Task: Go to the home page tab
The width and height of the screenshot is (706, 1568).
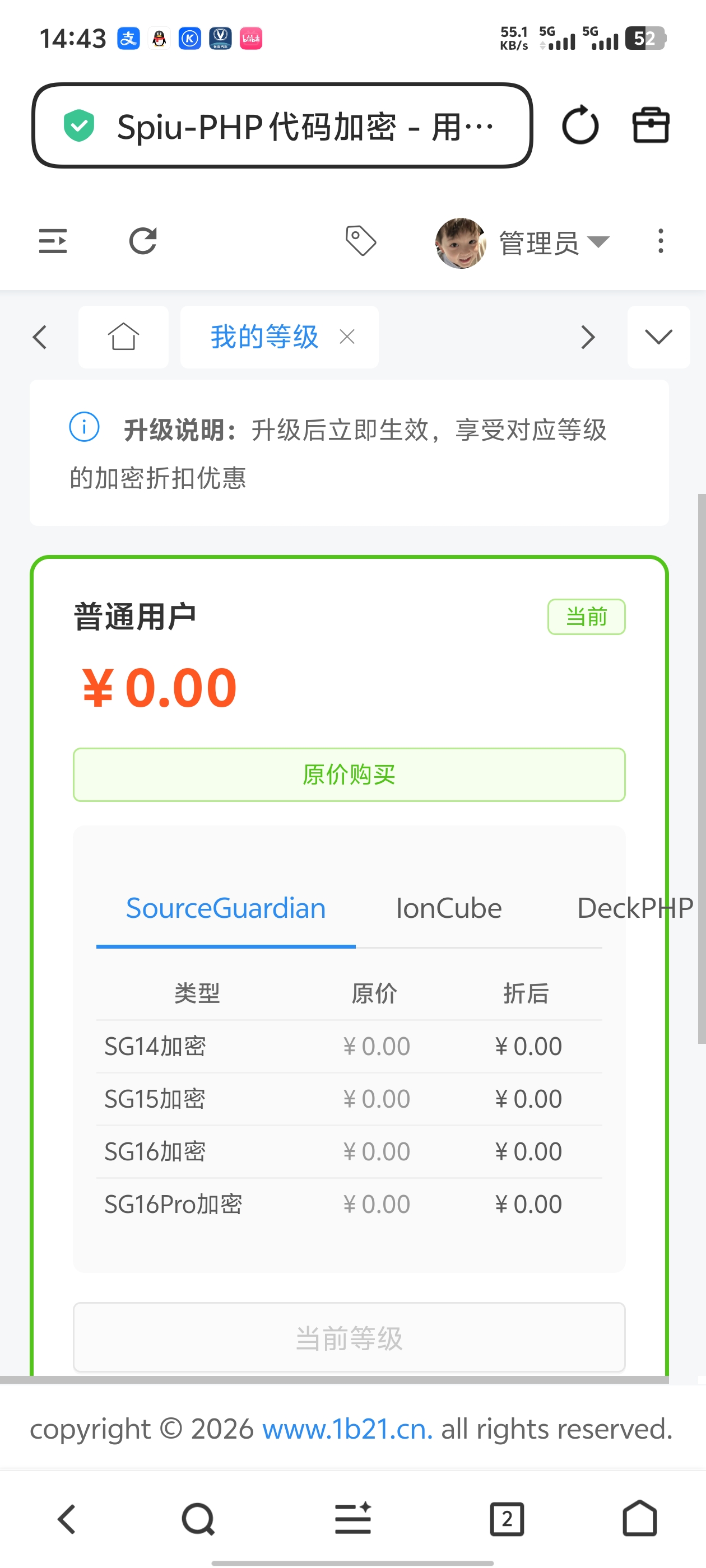Action: pos(123,337)
